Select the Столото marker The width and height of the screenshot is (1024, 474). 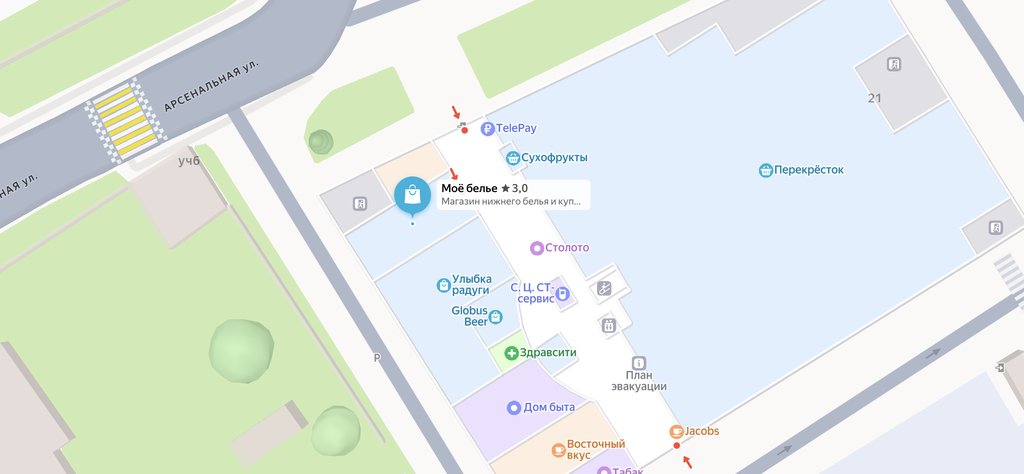click(537, 248)
